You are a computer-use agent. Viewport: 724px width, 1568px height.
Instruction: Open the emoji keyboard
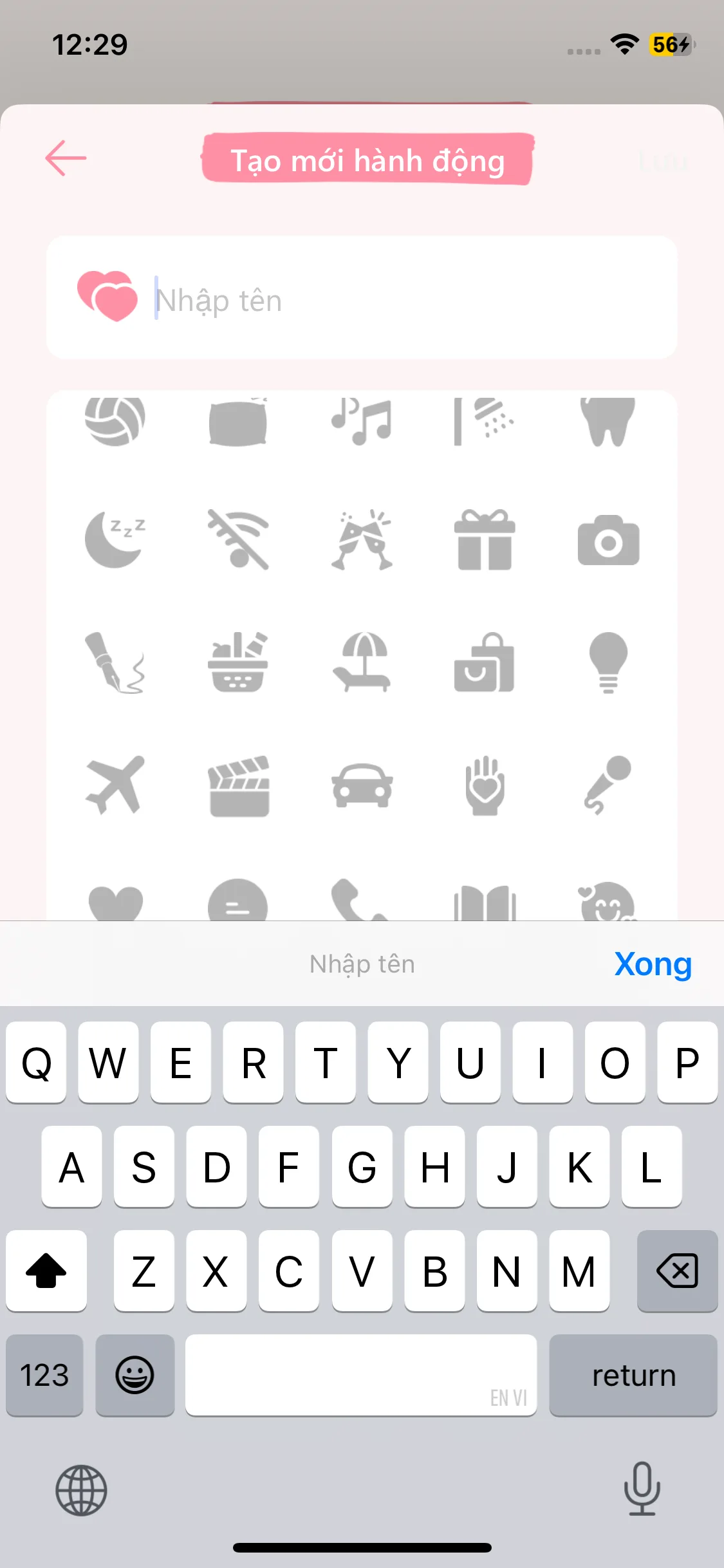click(135, 1375)
